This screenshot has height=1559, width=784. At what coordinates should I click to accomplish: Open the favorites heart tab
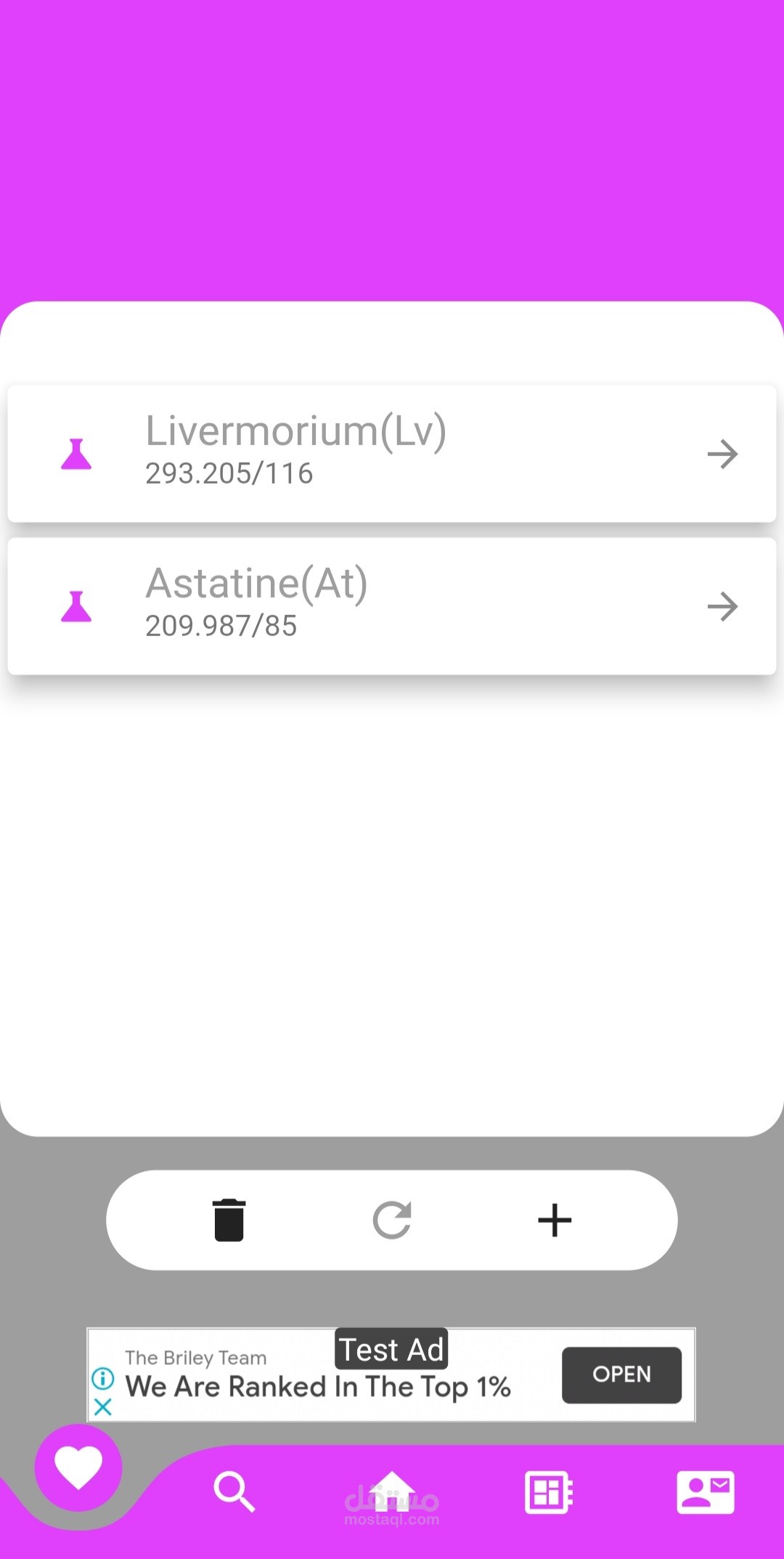click(x=78, y=1468)
